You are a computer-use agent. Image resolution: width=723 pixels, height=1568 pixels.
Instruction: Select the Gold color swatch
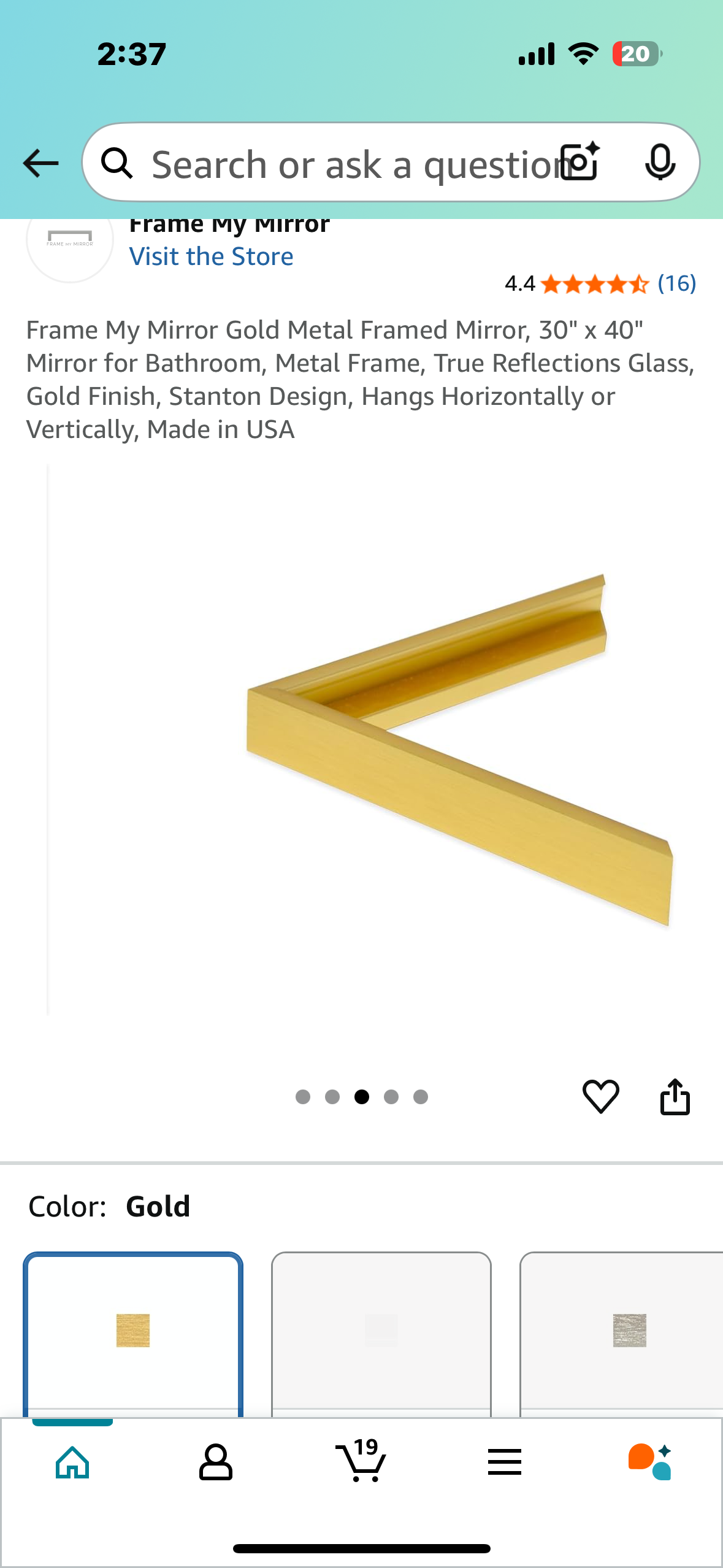[x=133, y=1331]
